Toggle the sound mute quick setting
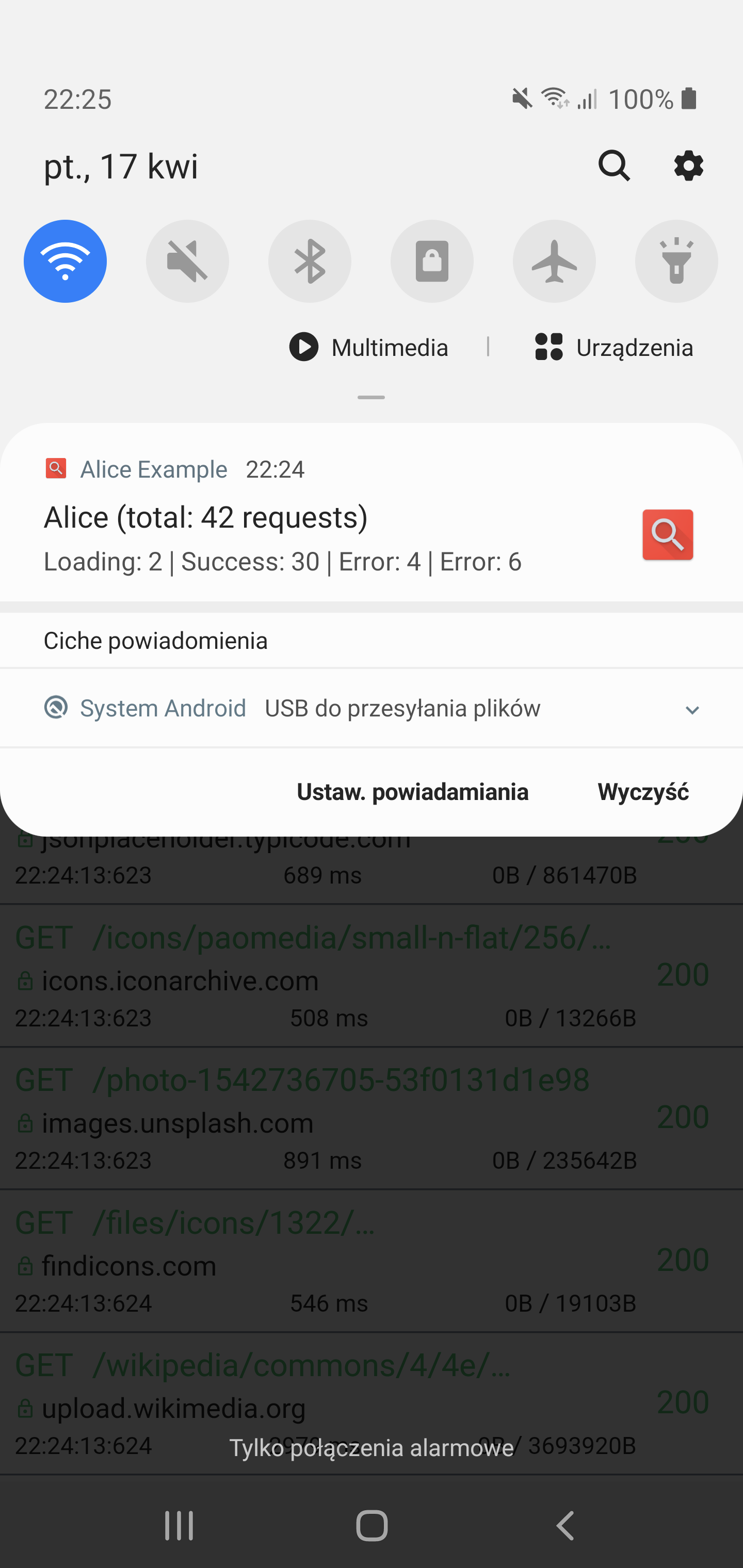743x1568 pixels. tap(188, 261)
